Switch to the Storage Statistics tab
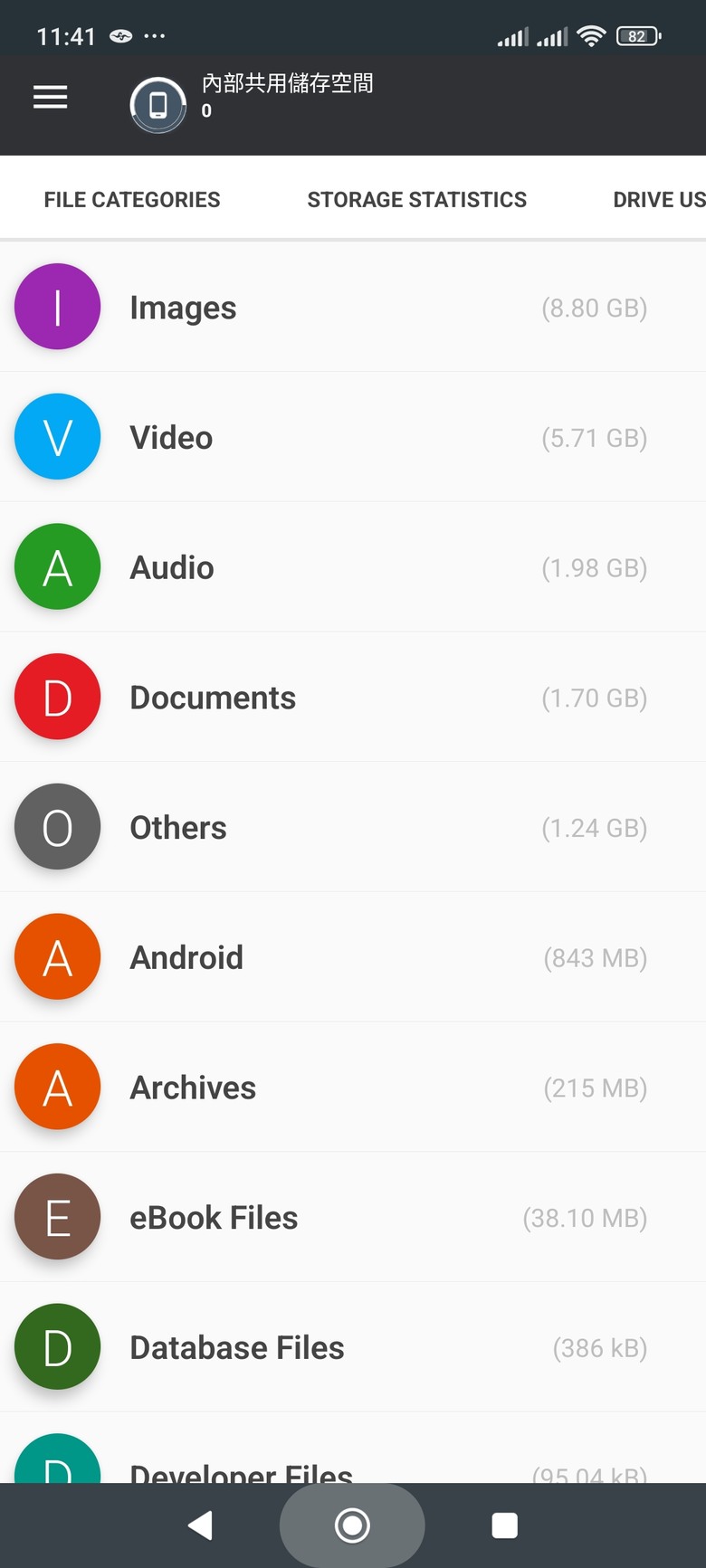The image size is (706, 1568). click(x=416, y=199)
